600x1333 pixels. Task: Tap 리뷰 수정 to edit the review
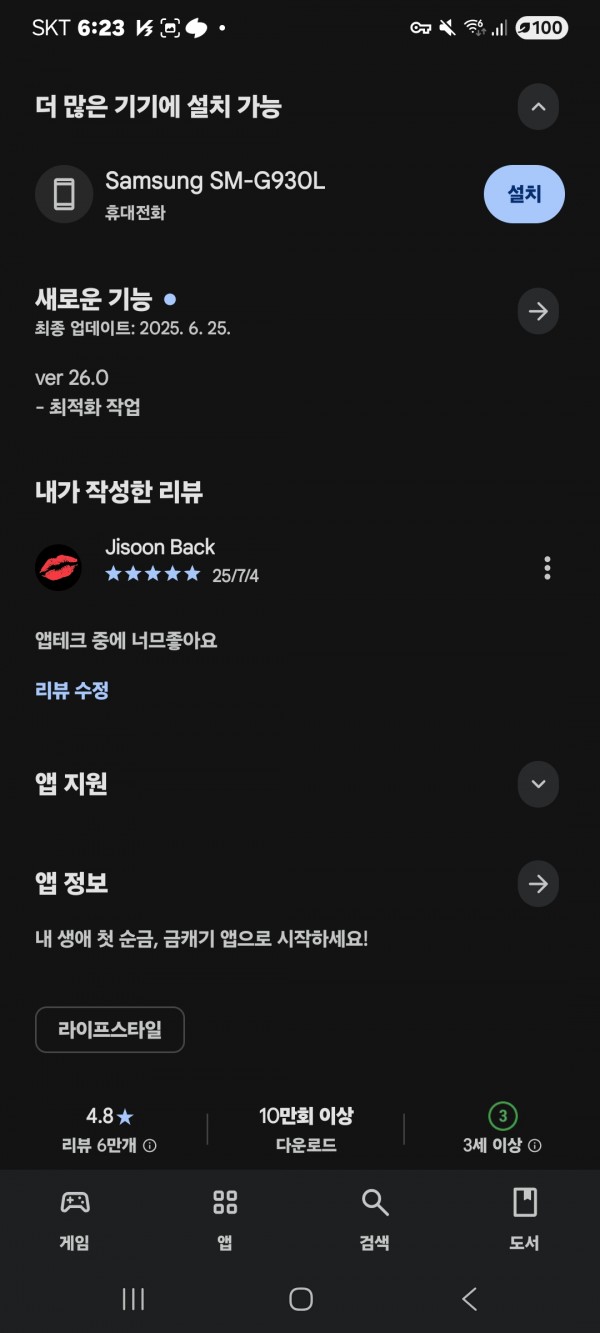(72, 690)
